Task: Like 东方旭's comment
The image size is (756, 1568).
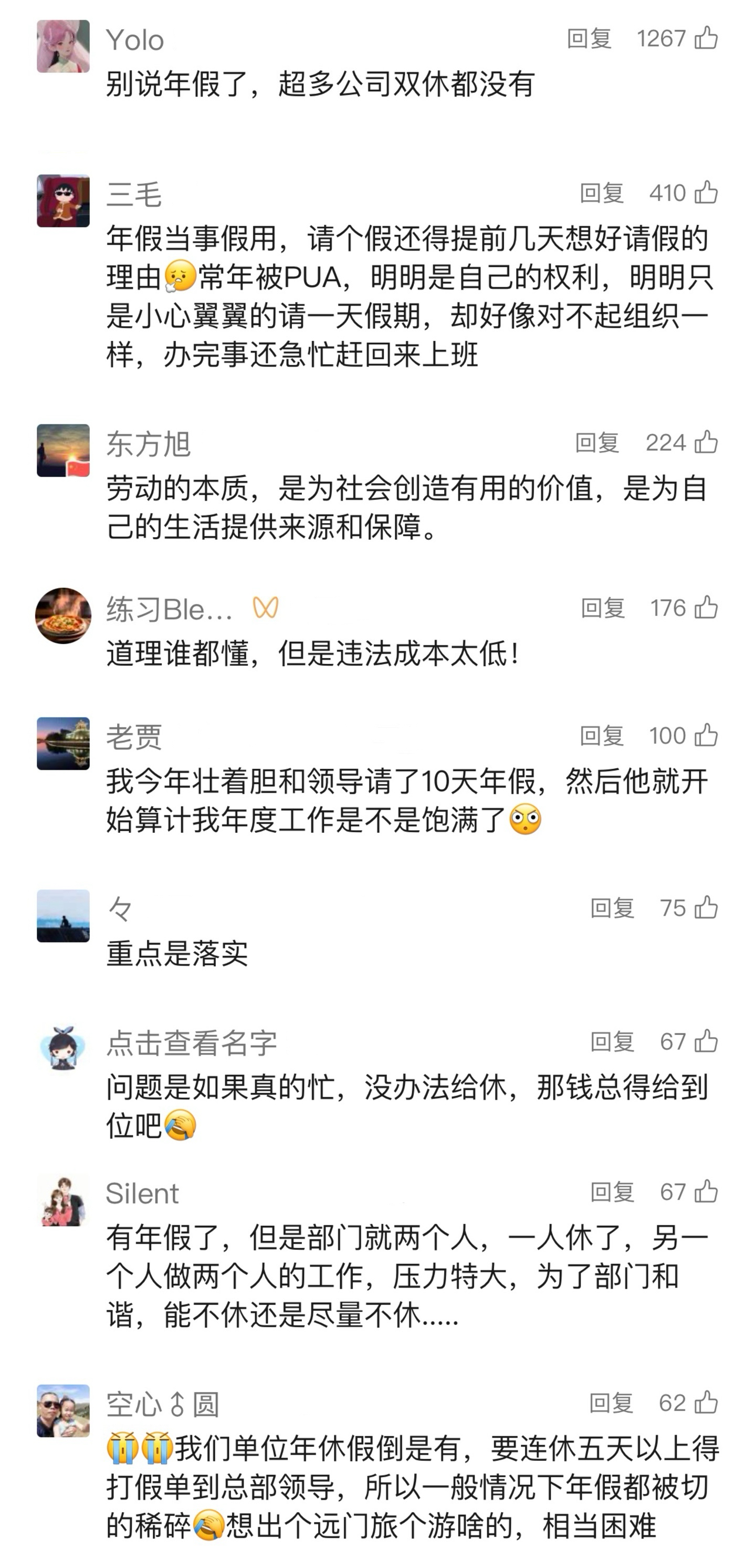Action: pos(706,443)
